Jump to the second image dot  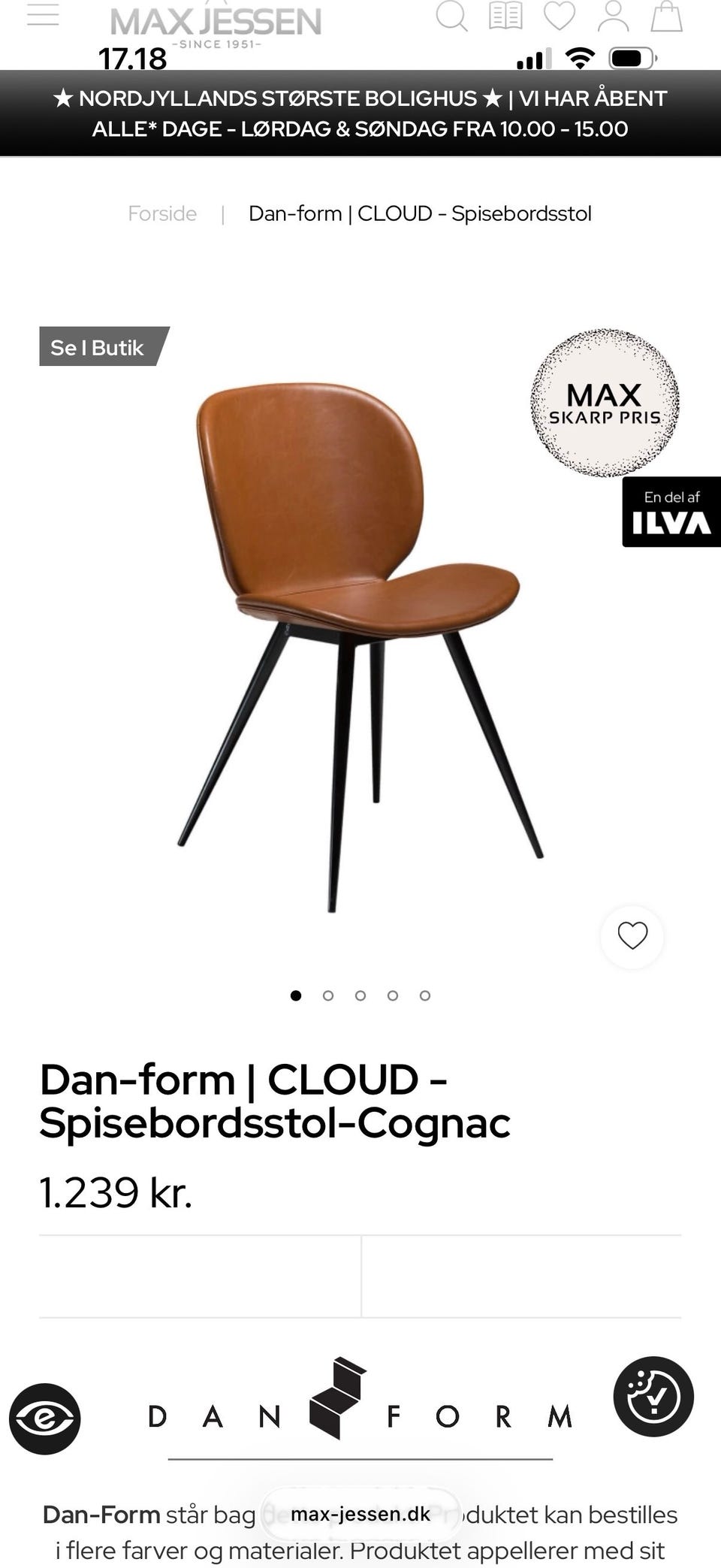[328, 995]
